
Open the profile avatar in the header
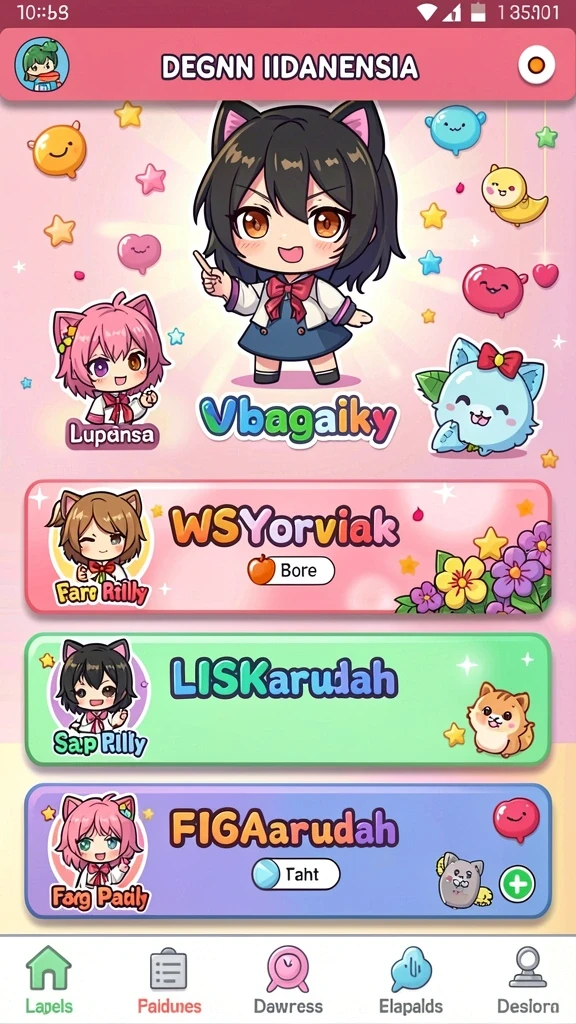[42, 65]
